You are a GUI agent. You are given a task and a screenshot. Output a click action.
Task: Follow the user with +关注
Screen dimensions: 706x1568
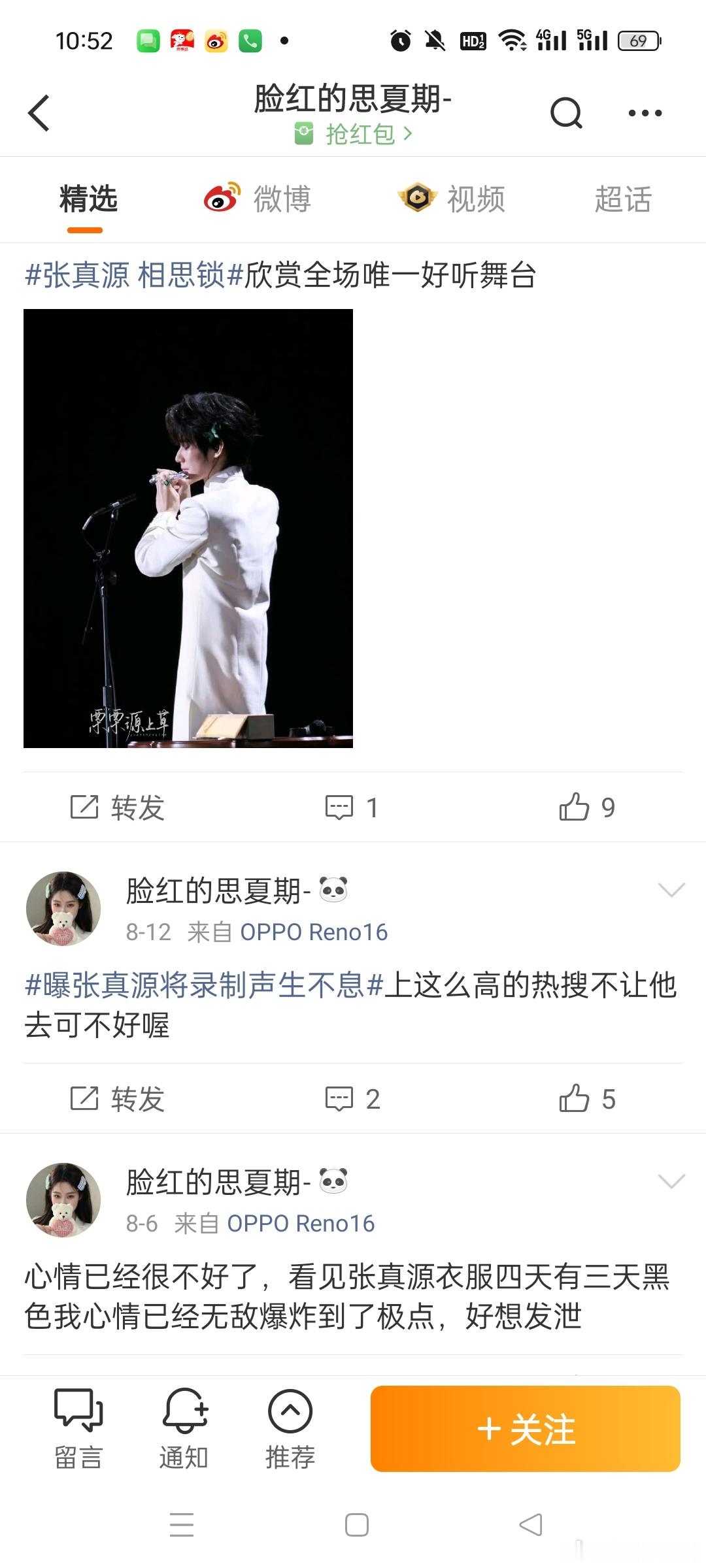[x=526, y=1429]
